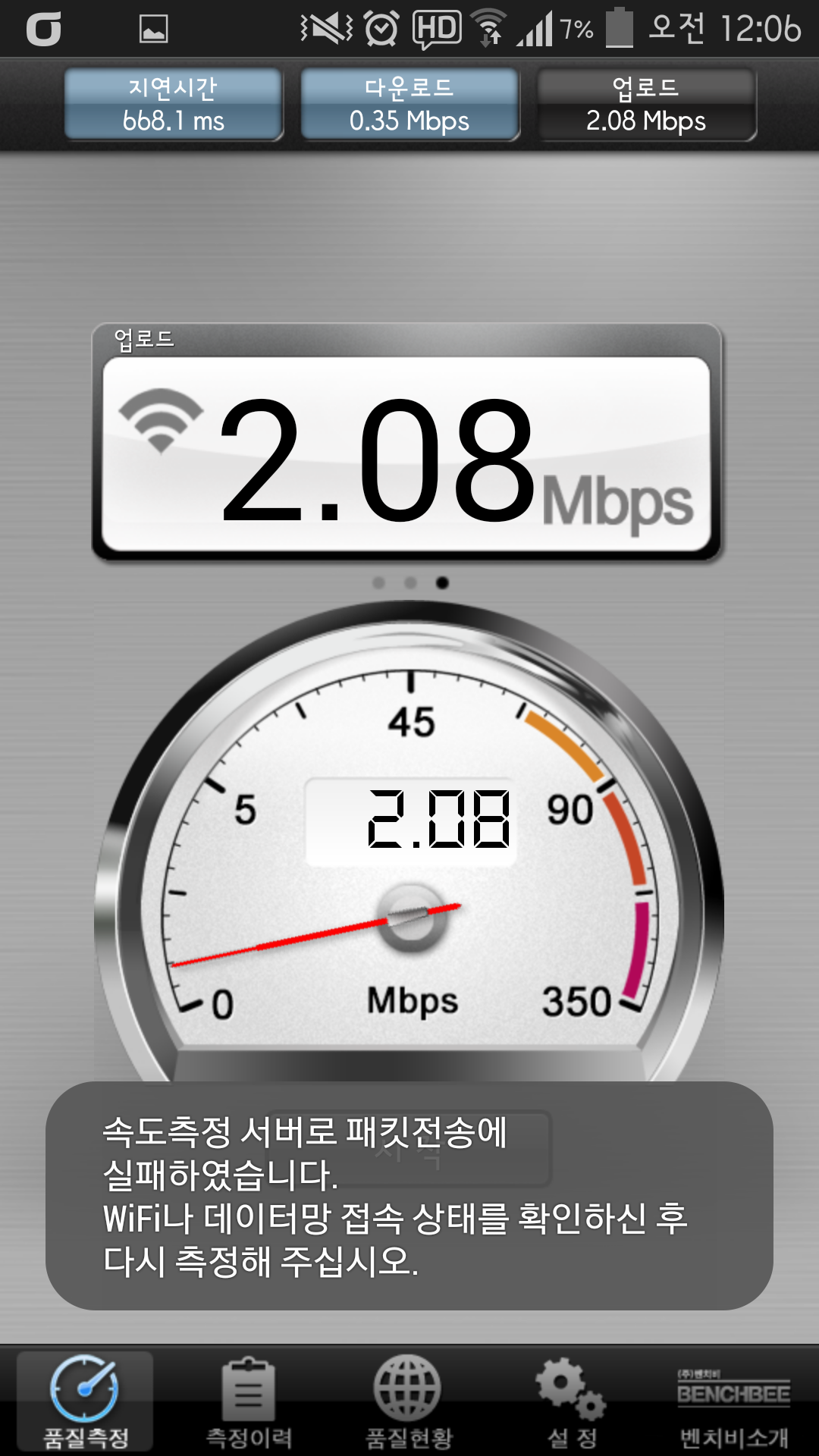The height and width of the screenshot is (1456, 819).
Task: Show the 다운로드 download result
Action: point(409,105)
